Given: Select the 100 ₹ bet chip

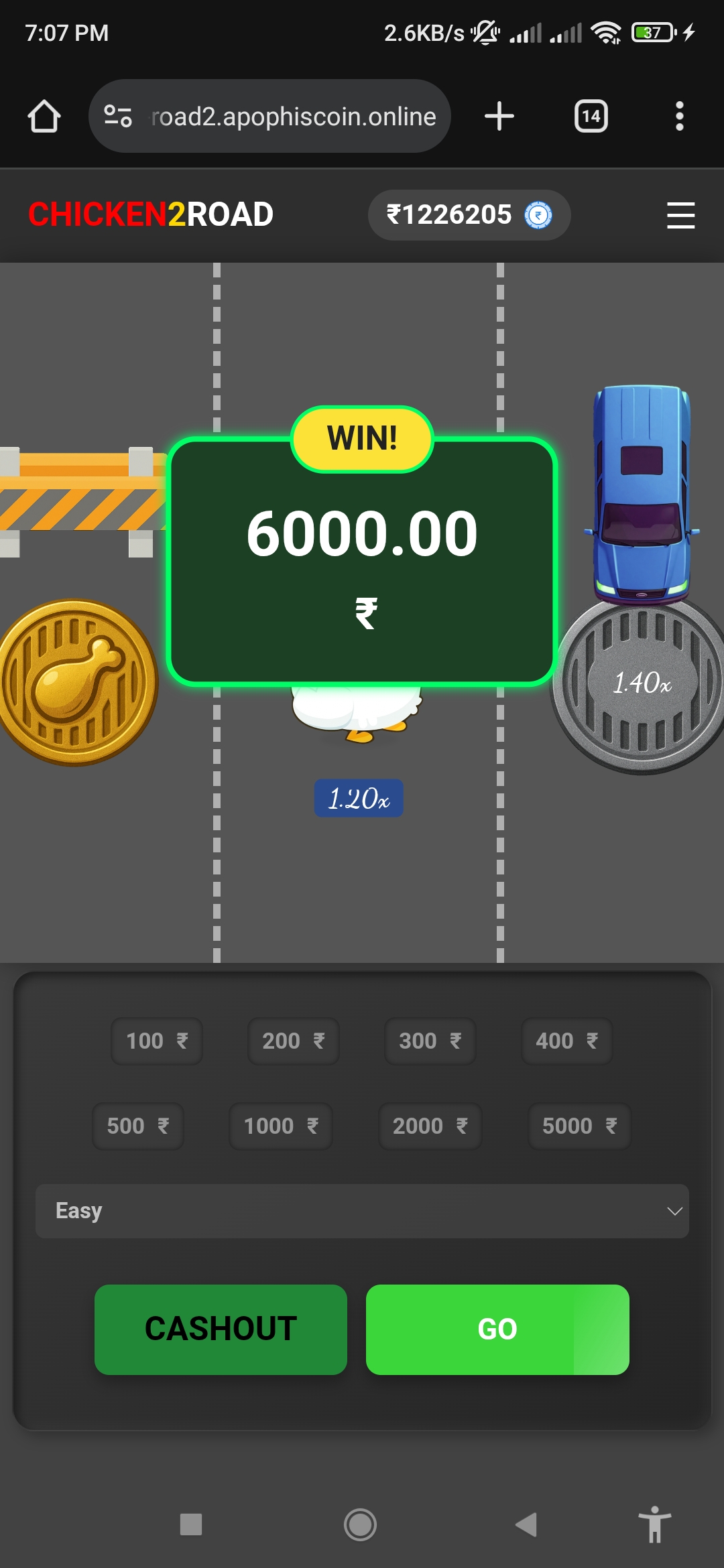Looking at the screenshot, I should [157, 1041].
